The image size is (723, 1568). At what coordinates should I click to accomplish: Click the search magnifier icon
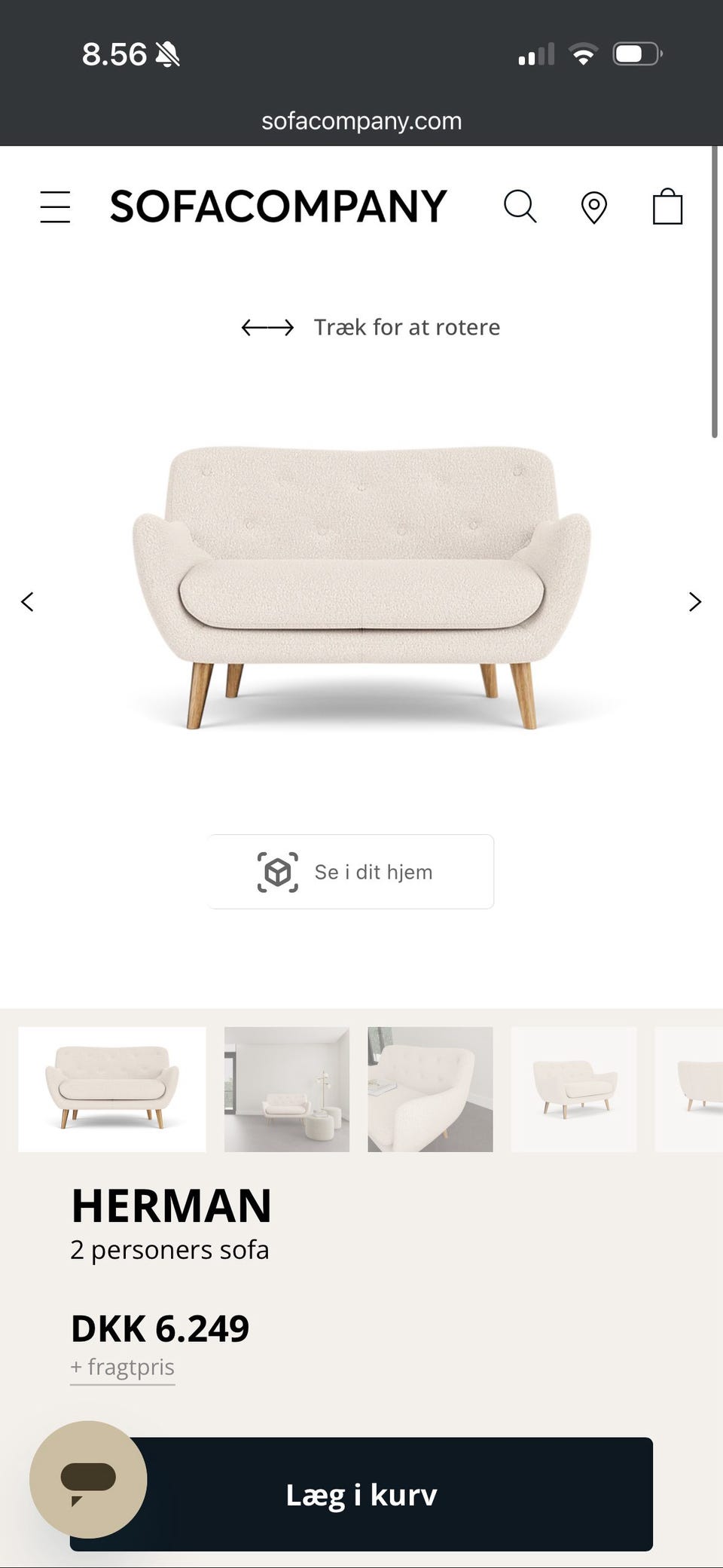[520, 206]
